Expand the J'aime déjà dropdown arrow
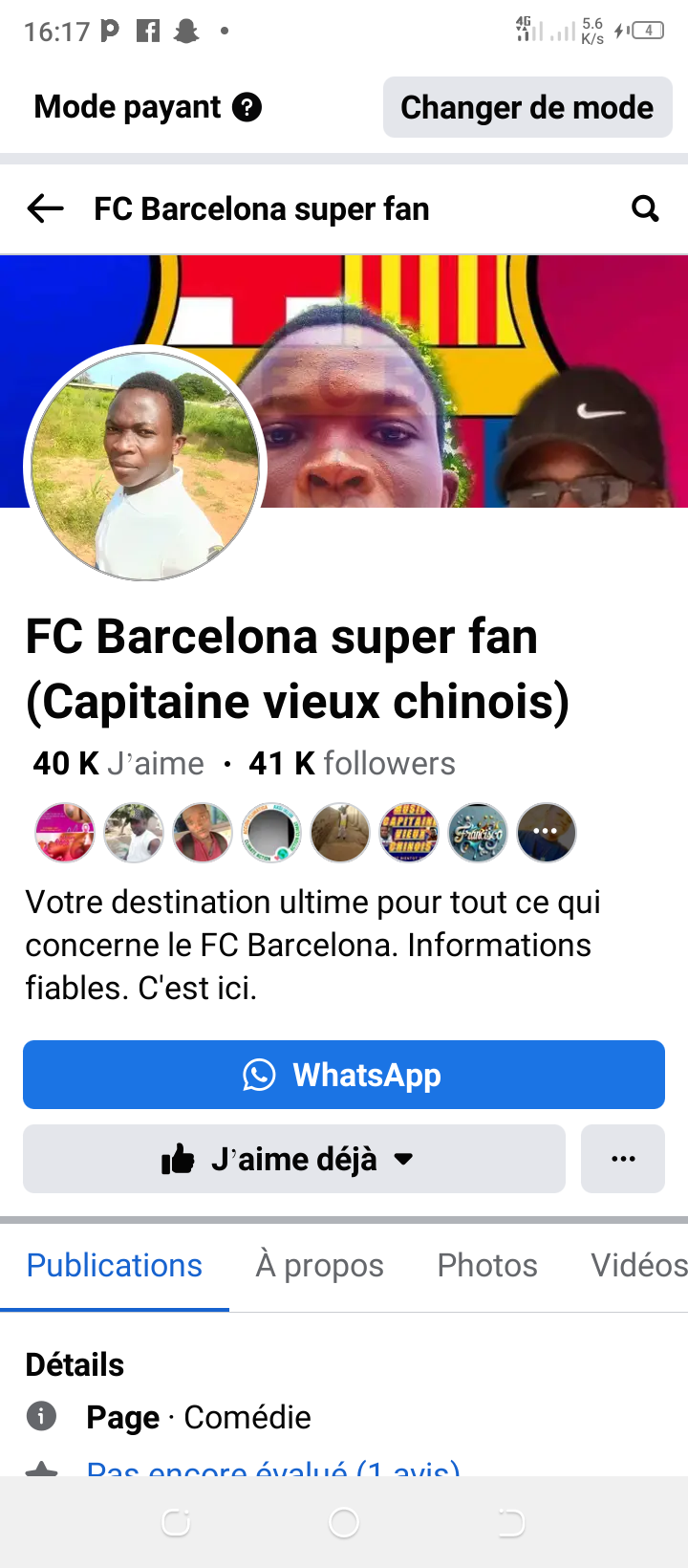688x1568 pixels. (402, 1159)
